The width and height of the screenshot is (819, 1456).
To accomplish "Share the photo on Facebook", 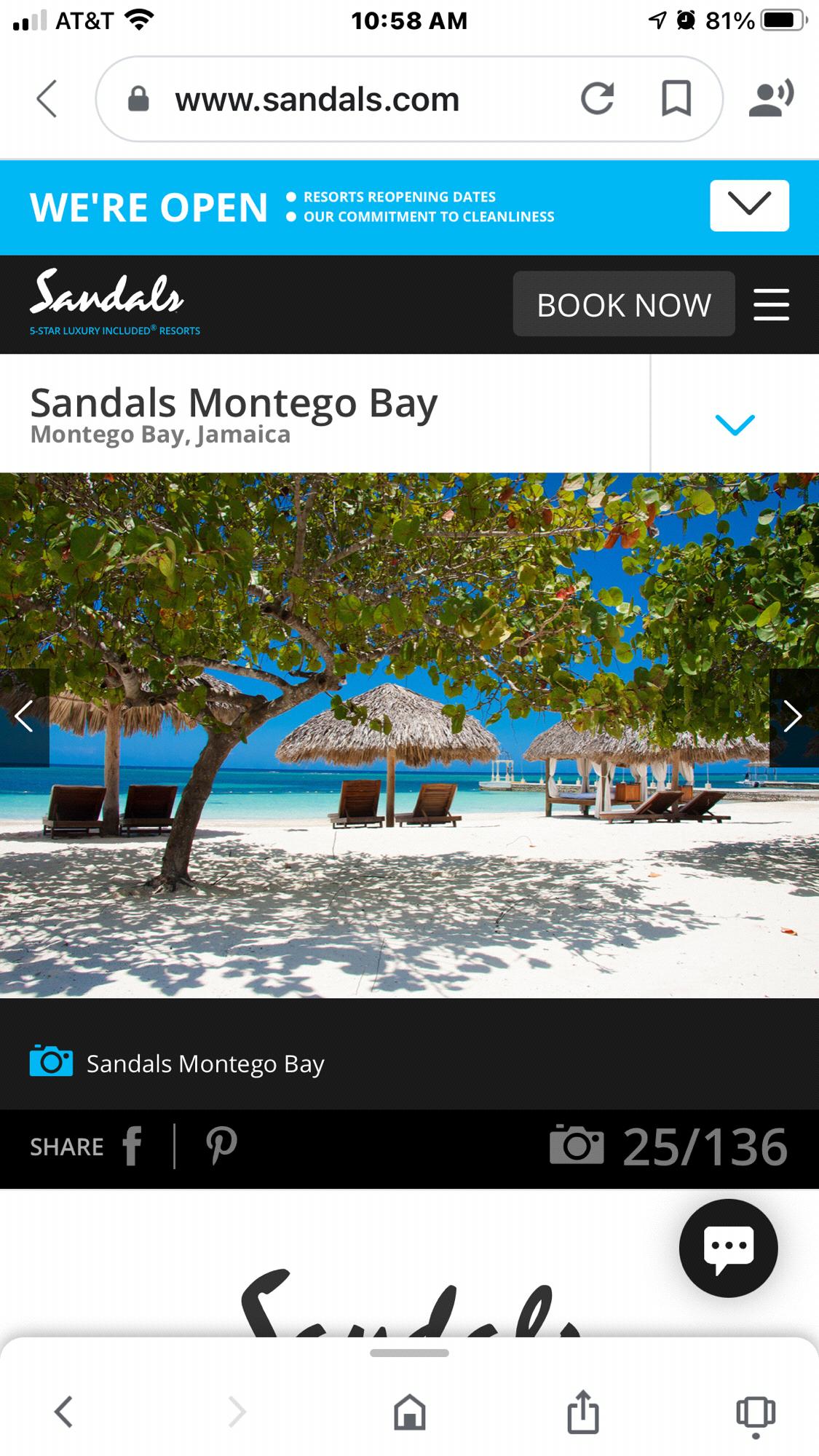I will [x=132, y=1147].
